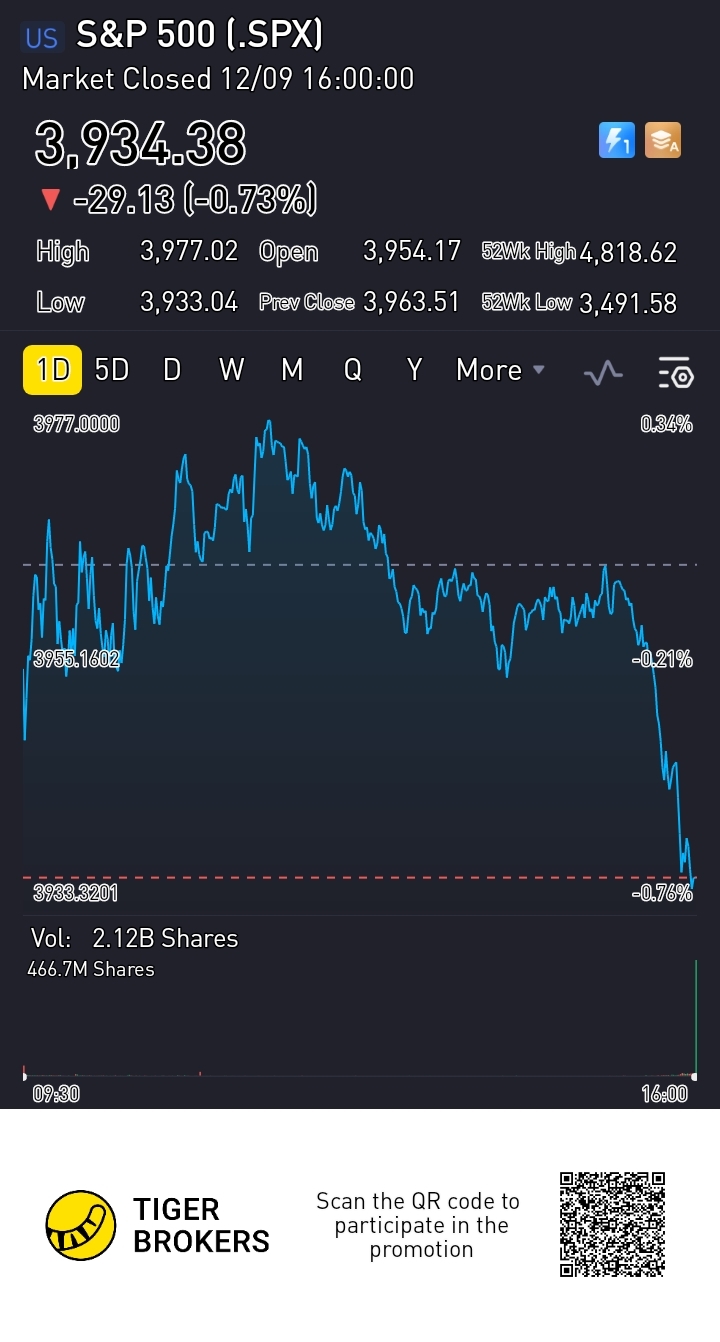The image size is (720, 1342).
Task: Tap the blue lightning quote icon
Action: click(616, 141)
